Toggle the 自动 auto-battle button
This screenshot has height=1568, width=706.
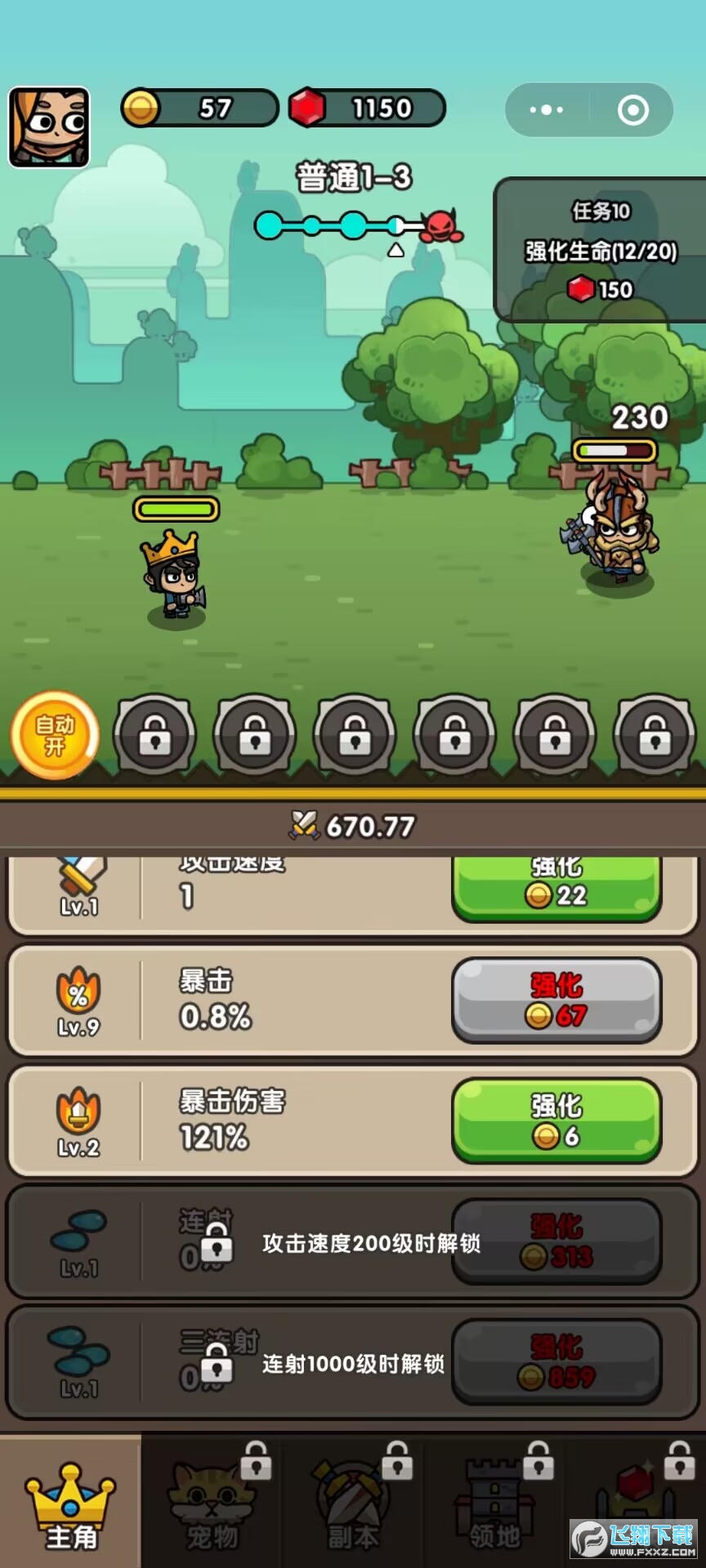(x=55, y=735)
